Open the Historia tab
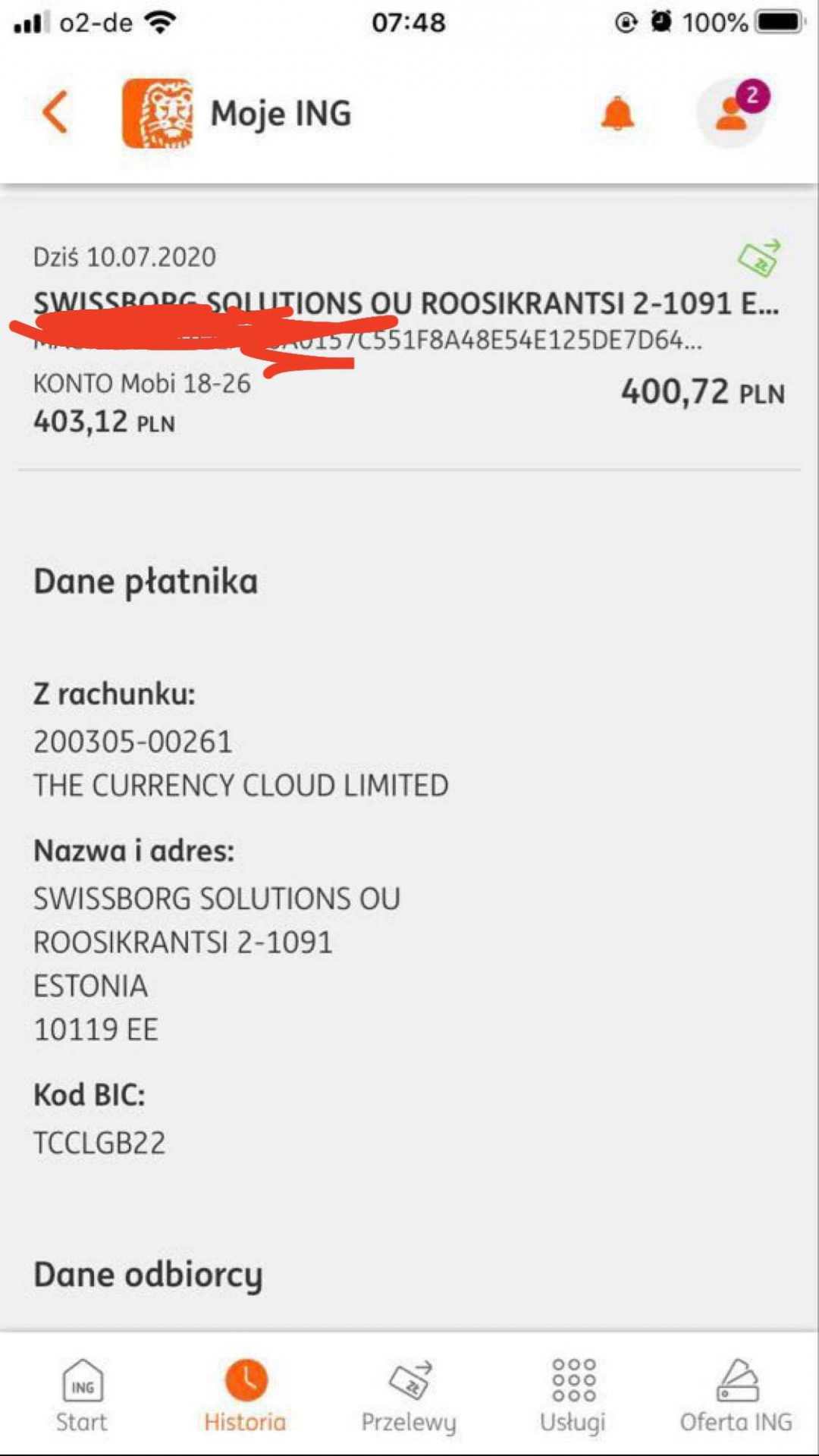The image size is (819, 1456). pyautogui.click(x=245, y=1395)
